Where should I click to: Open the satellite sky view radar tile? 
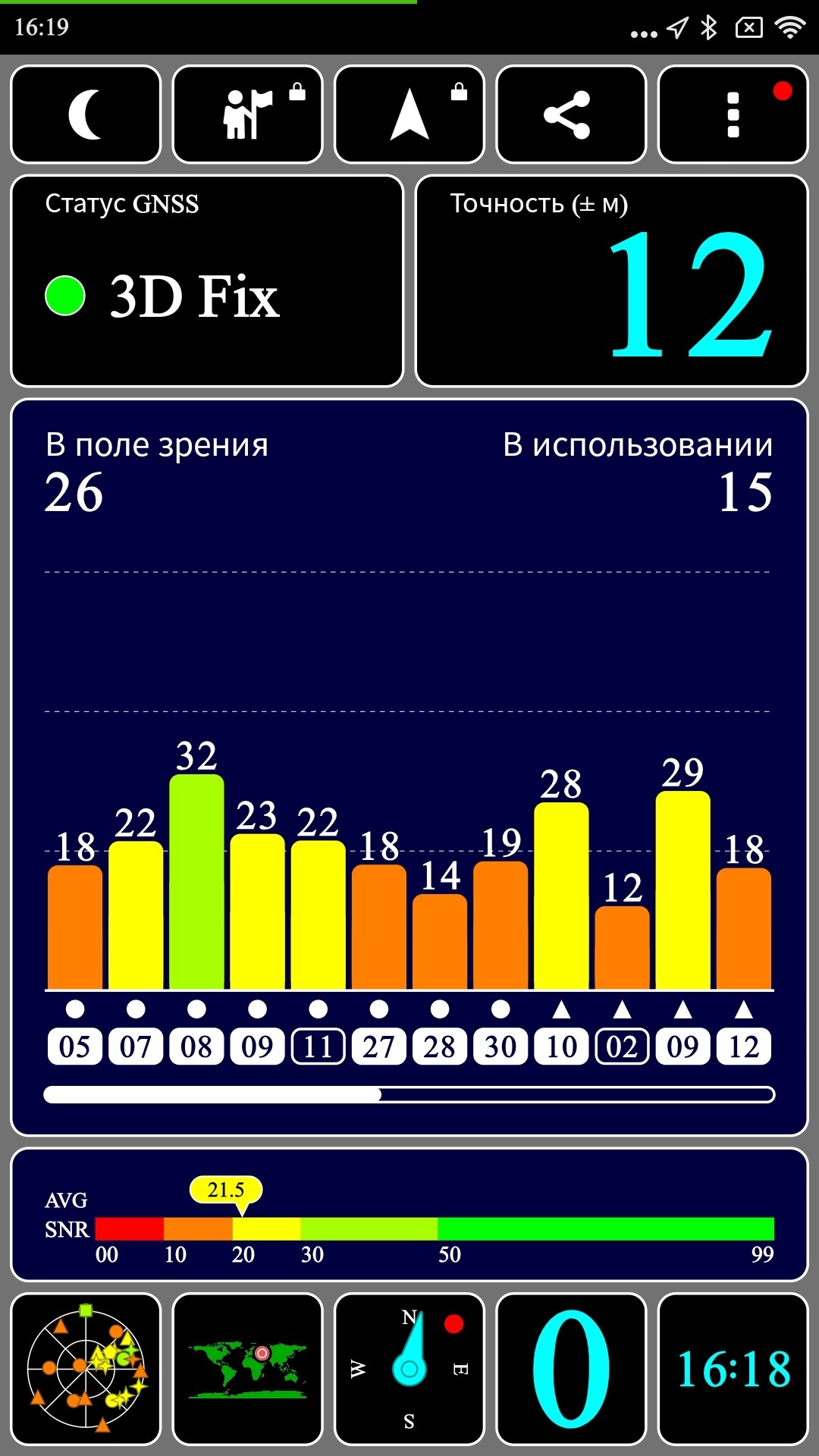[86, 1369]
